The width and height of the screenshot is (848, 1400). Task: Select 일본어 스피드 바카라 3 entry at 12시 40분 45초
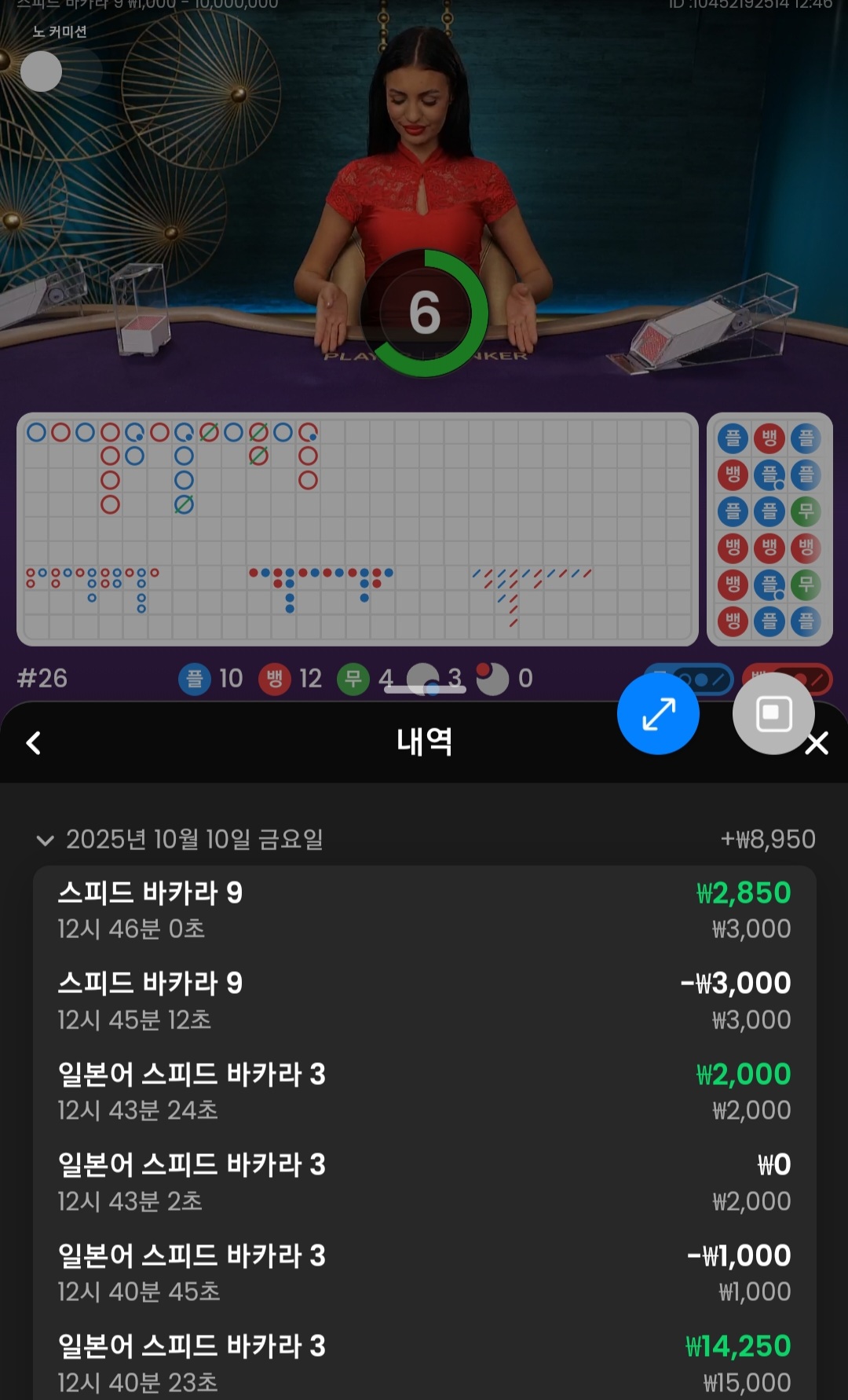[424, 1273]
